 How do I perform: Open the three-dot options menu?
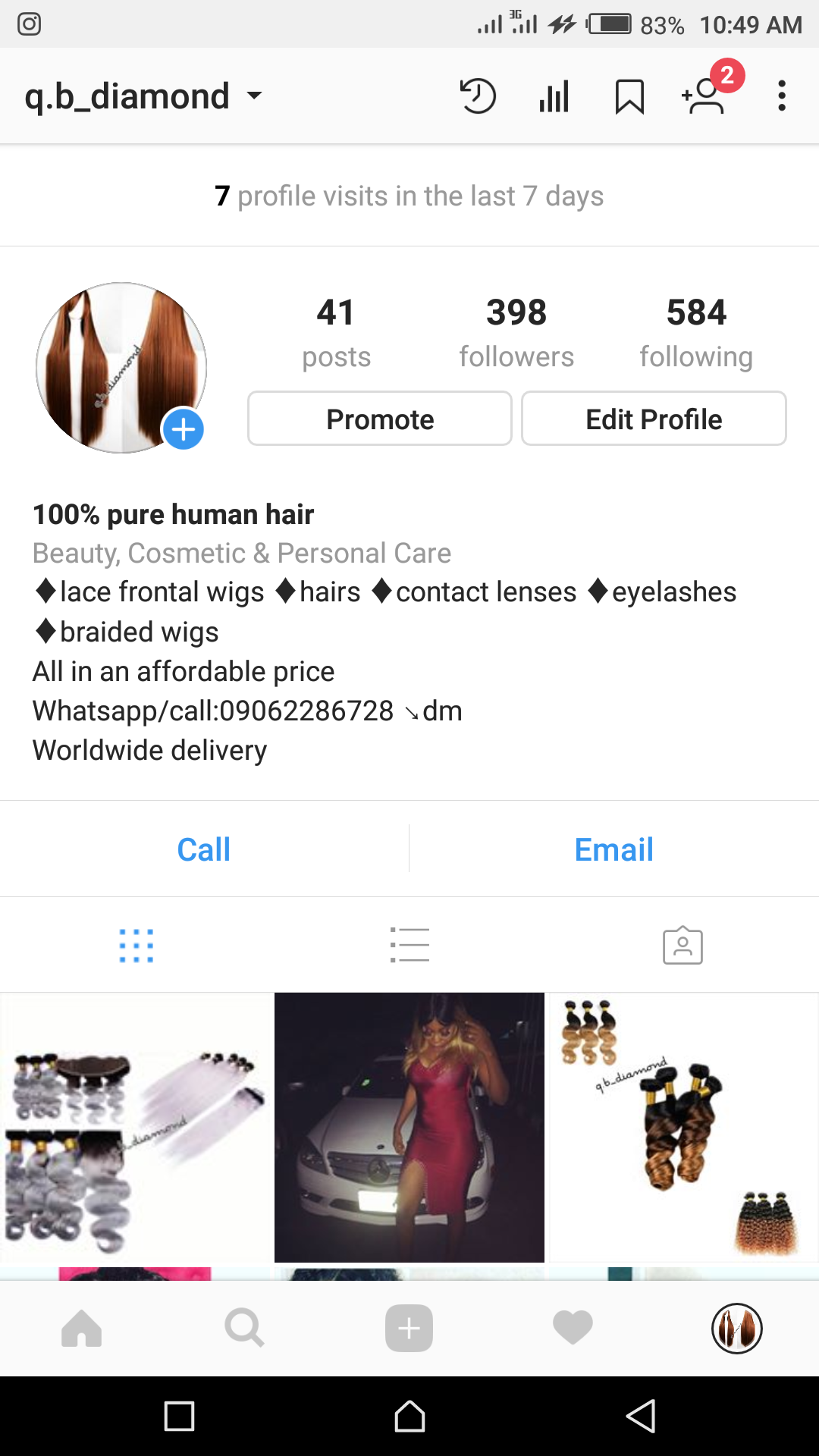[x=781, y=96]
